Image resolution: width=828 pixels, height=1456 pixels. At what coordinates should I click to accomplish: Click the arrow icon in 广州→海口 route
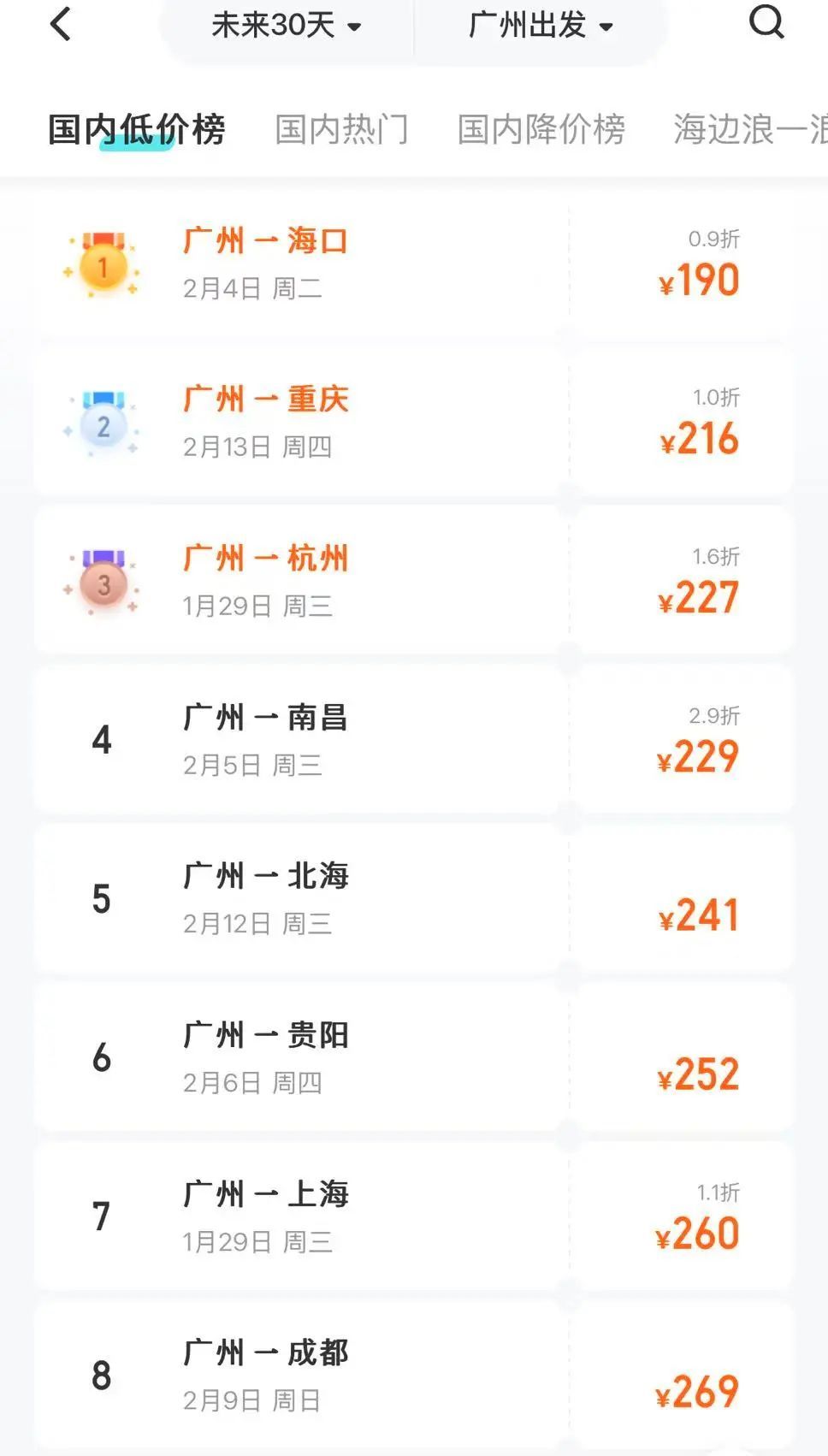(266, 240)
